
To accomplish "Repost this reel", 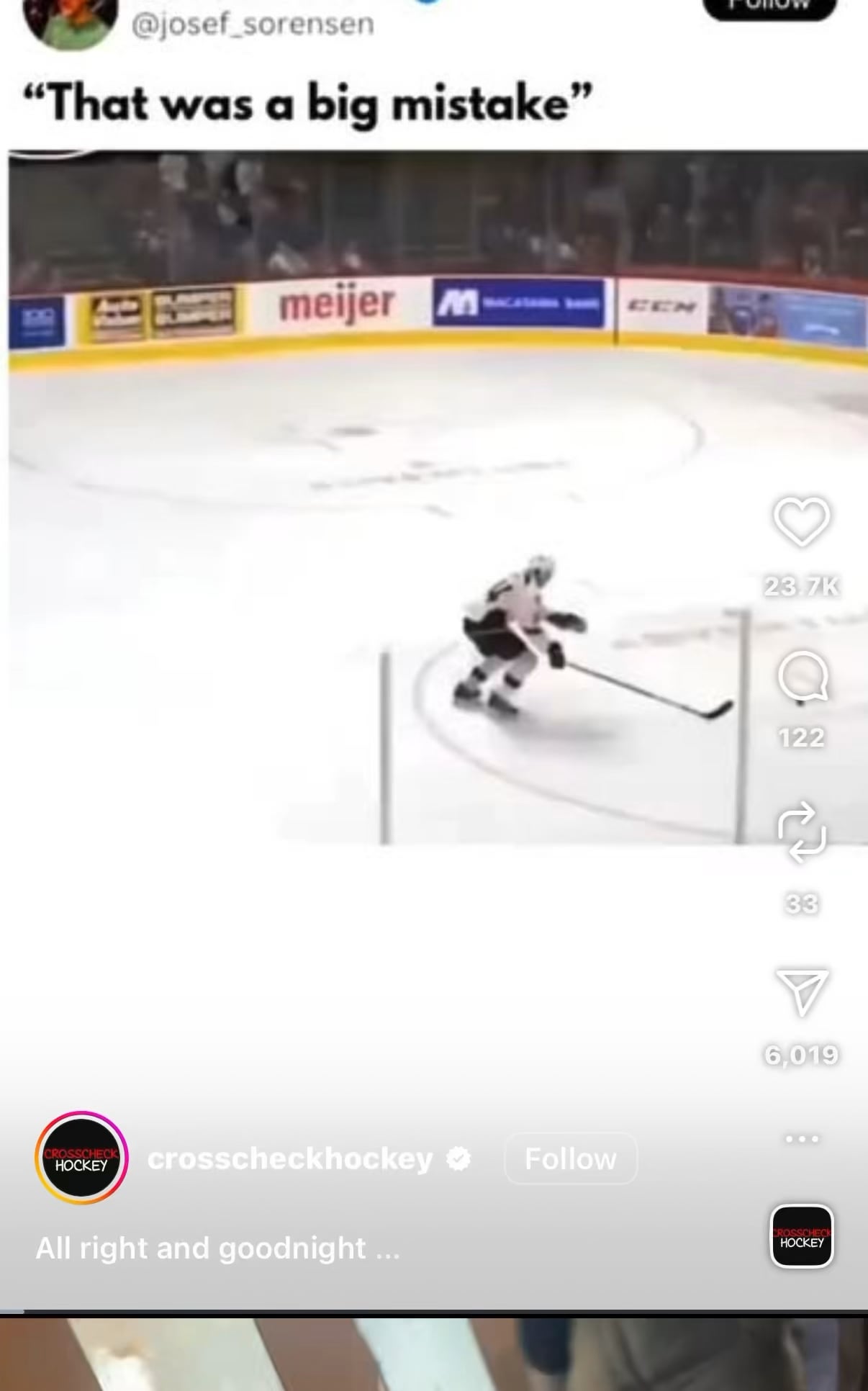I will pyautogui.click(x=802, y=832).
